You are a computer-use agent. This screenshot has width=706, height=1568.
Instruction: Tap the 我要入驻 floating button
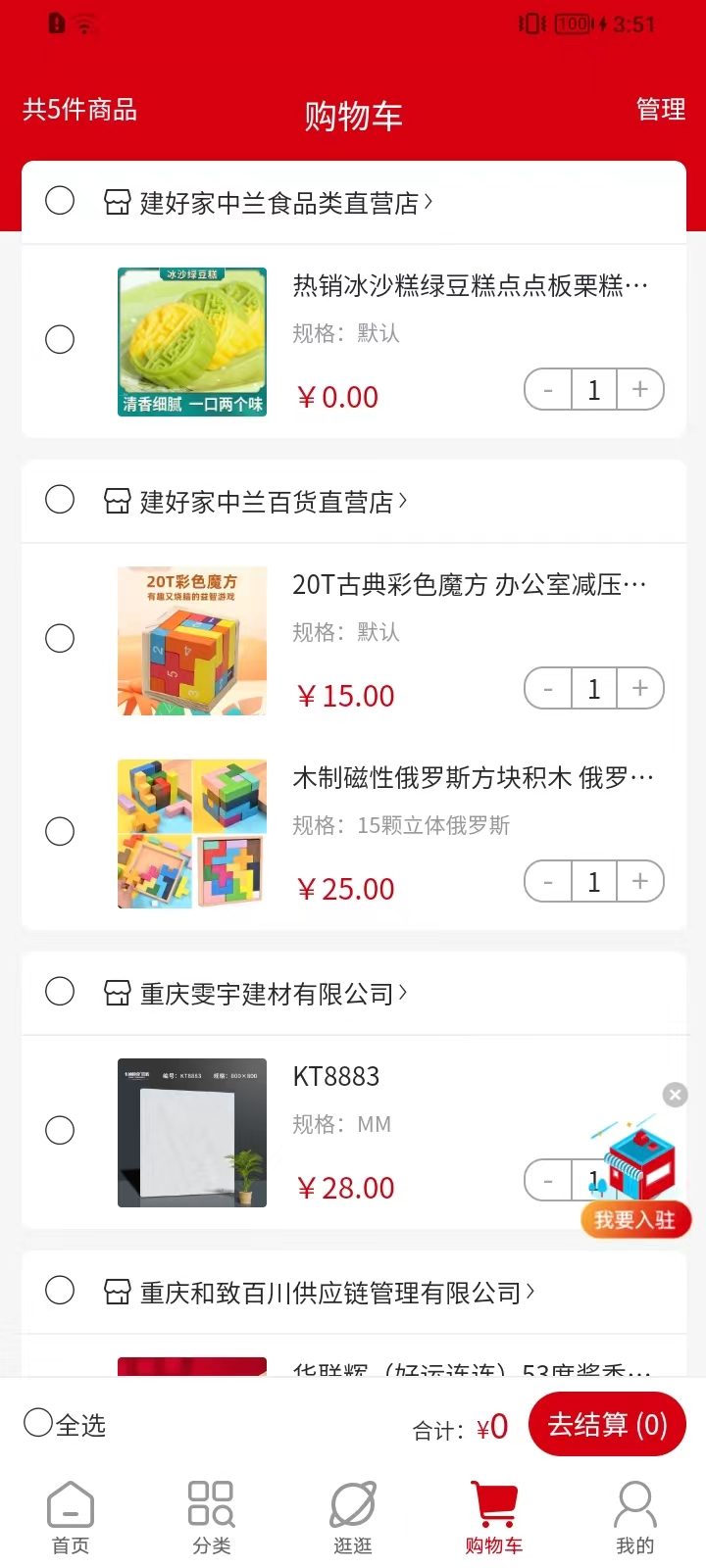[x=635, y=1218]
